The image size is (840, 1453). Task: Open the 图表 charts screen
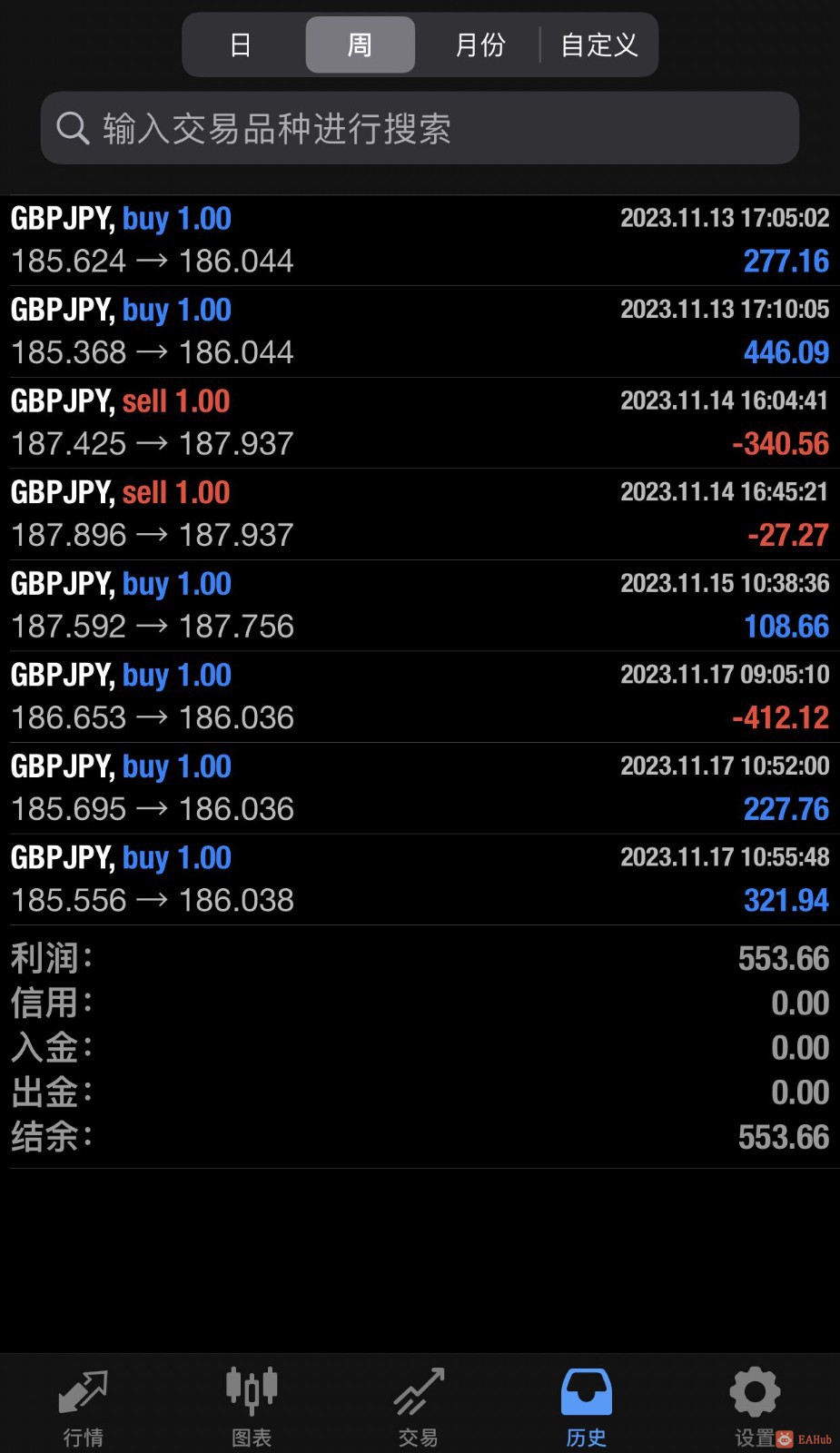[252, 1403]
